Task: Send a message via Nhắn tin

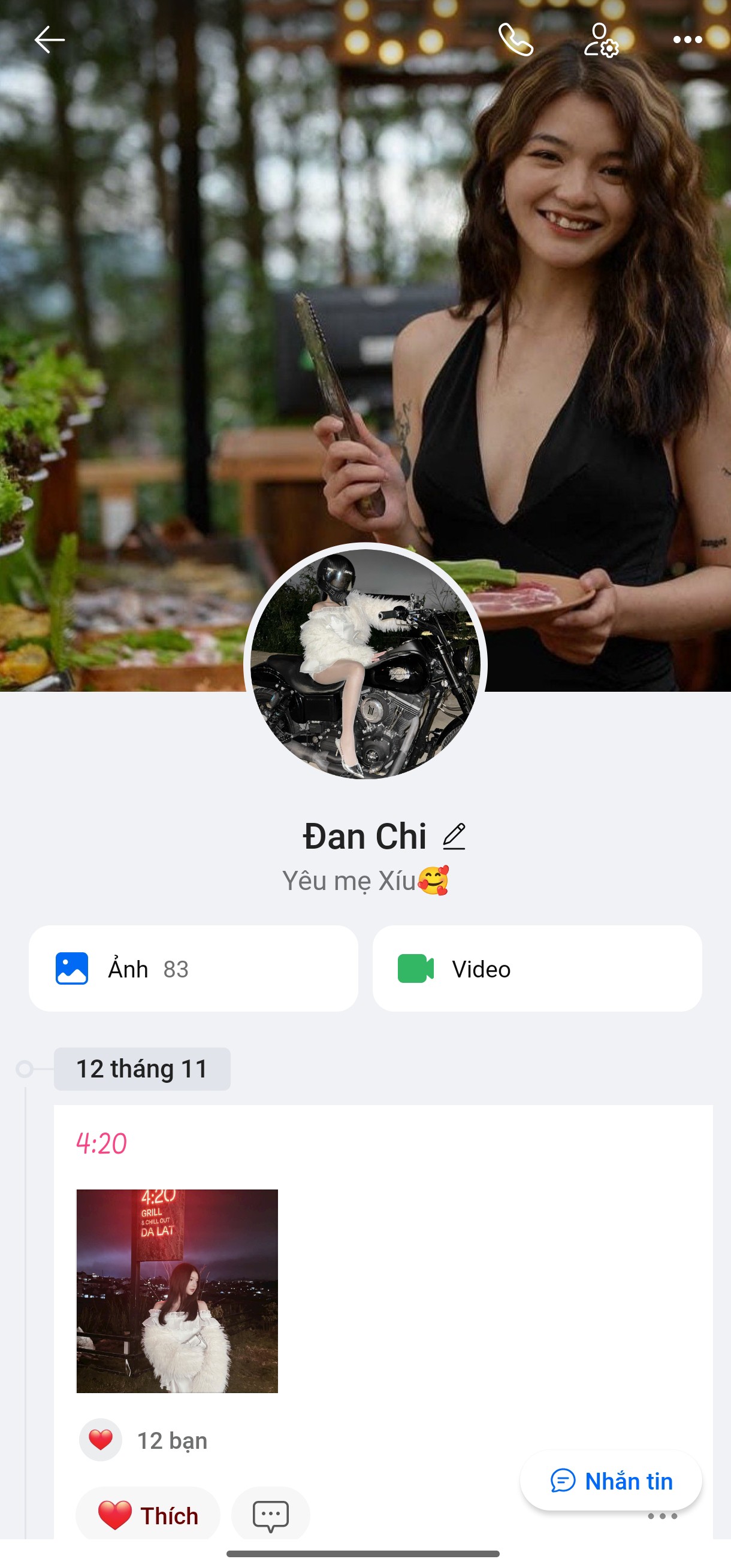Action: tap(611, 1481)
